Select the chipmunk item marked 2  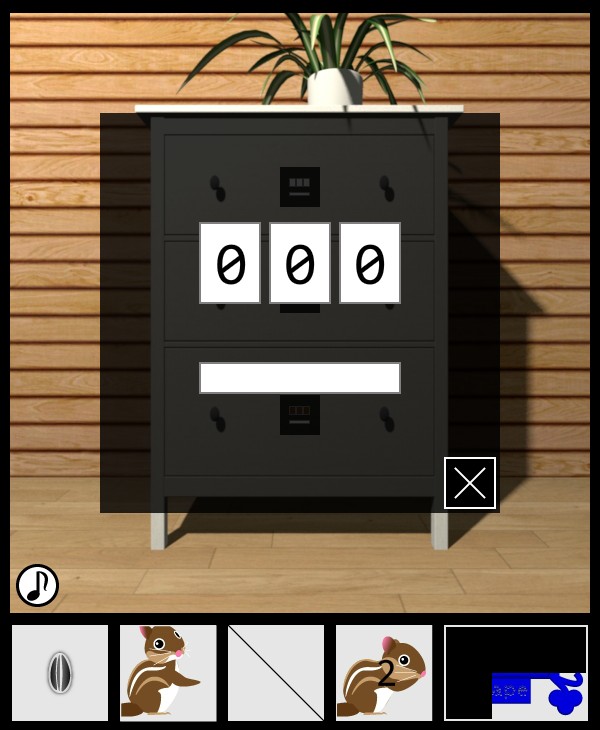pos(384,673)
